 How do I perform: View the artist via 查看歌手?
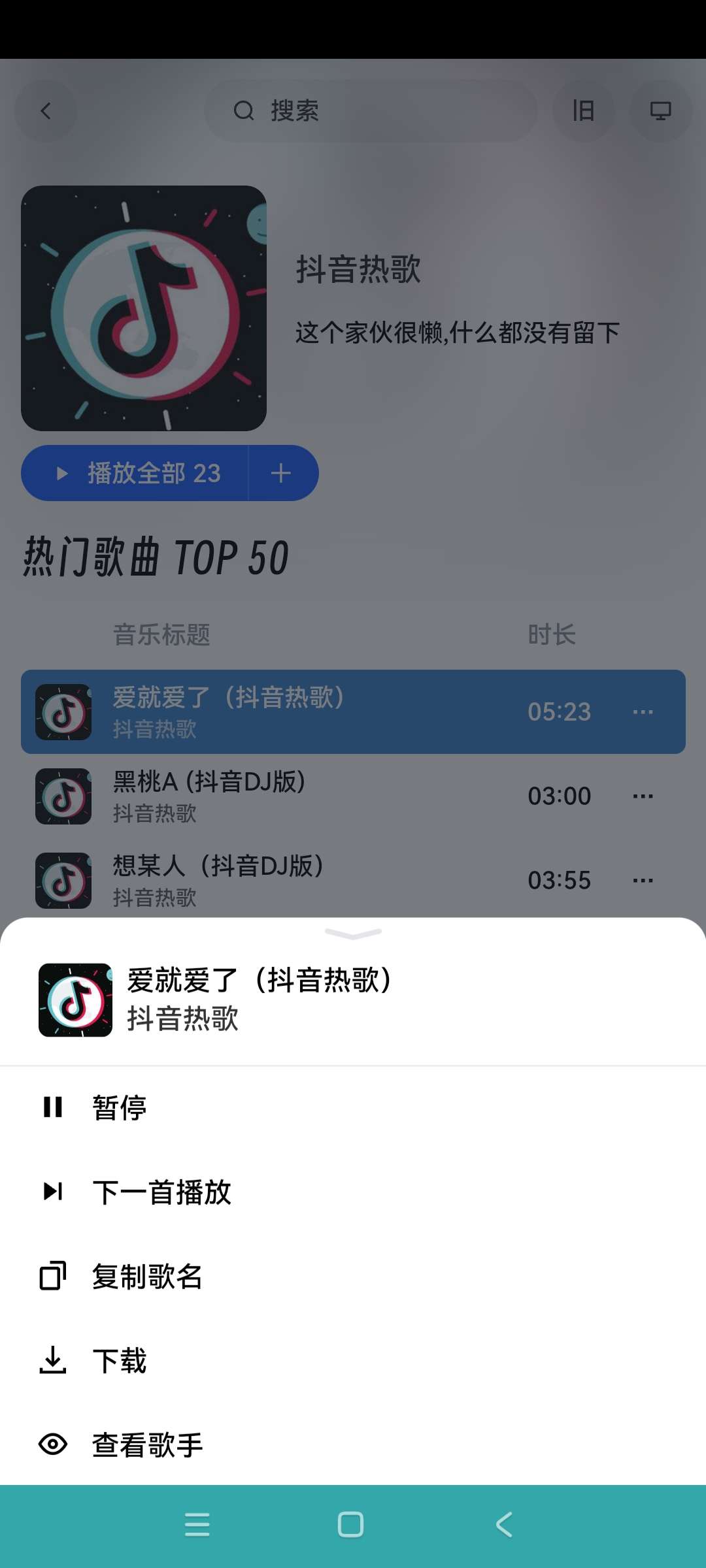146,1445
